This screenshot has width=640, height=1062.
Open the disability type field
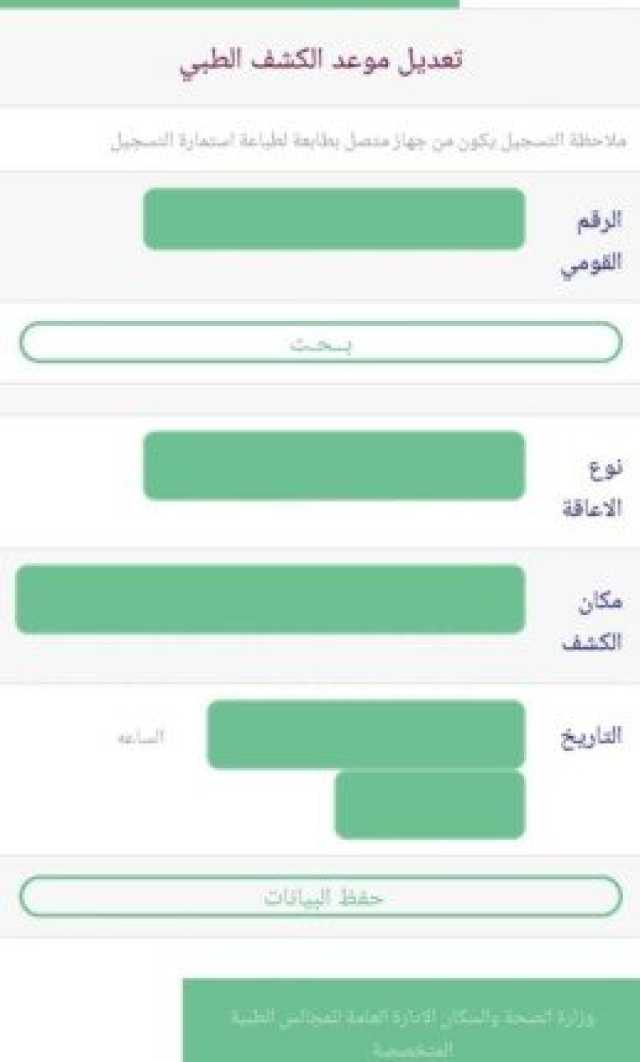coord(334,466)
